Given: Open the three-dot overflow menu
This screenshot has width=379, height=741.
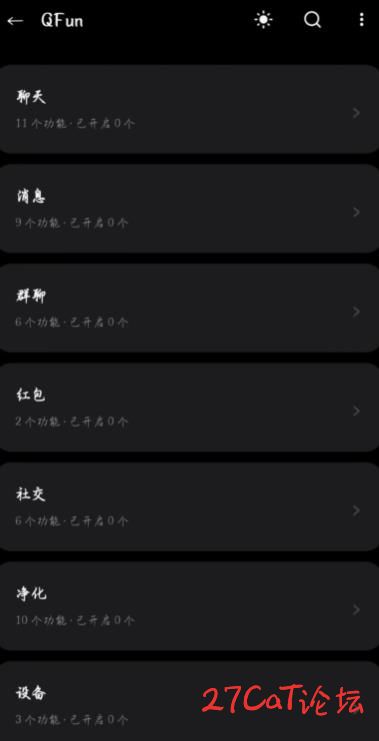Looking at the screenshot, I should (362, 20).
